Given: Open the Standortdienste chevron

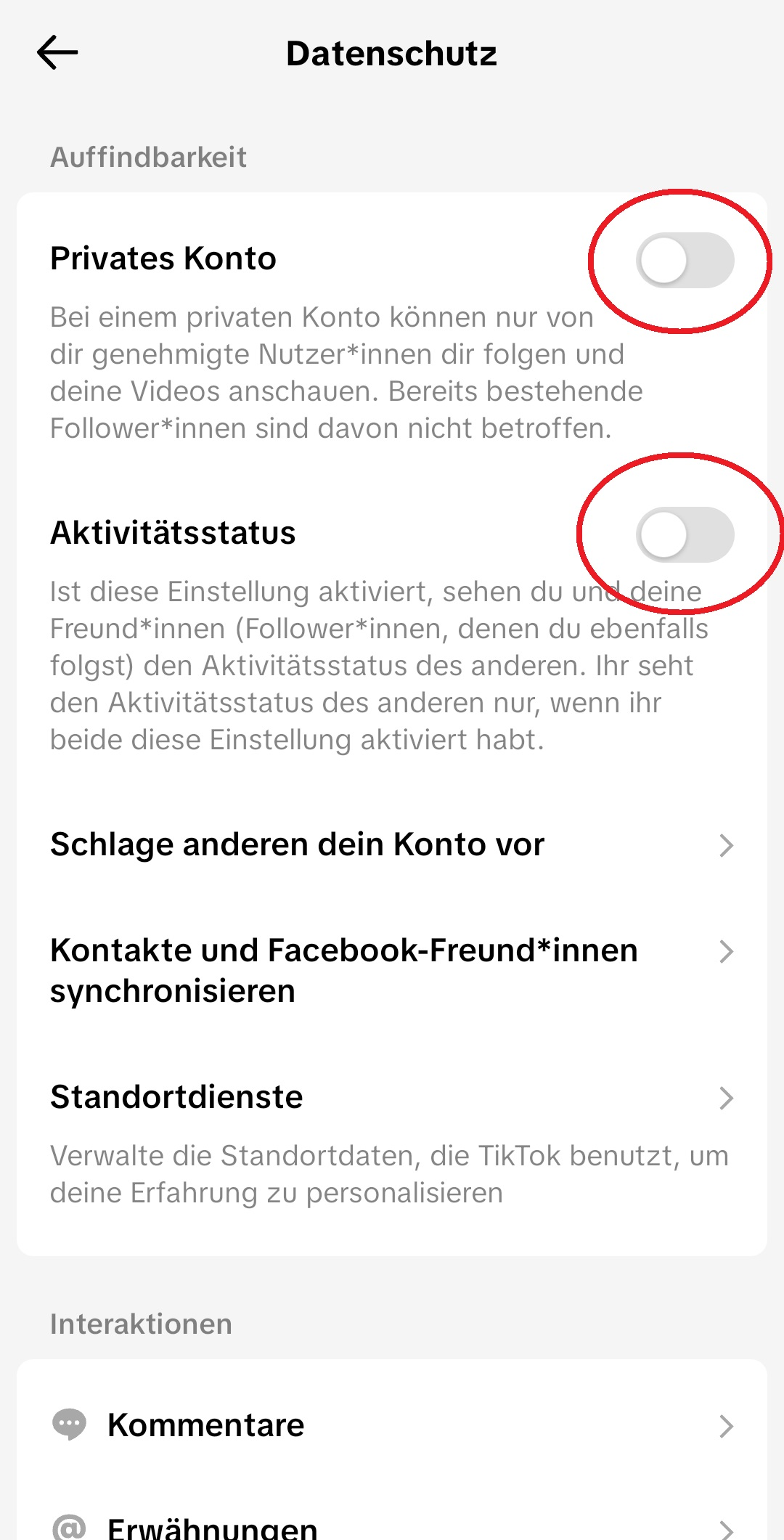Looking at the screenshot, I should coord(727,1099).
